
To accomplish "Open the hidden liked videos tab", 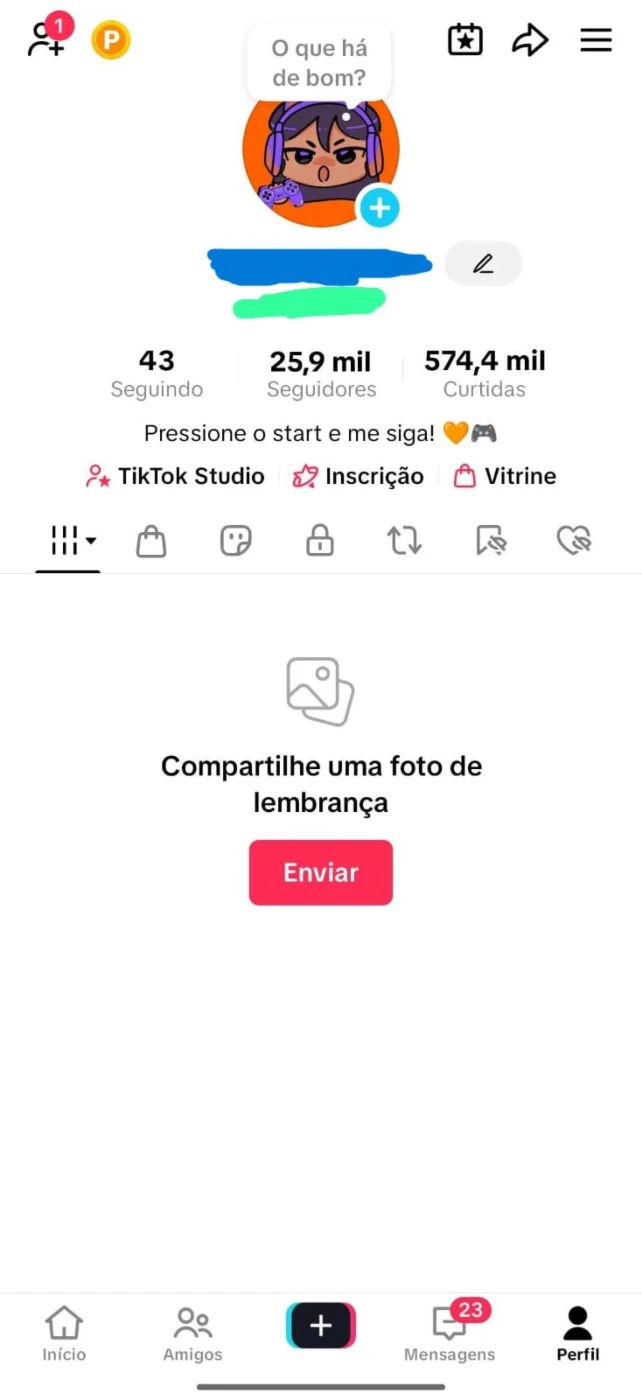I will pos(574,542).
